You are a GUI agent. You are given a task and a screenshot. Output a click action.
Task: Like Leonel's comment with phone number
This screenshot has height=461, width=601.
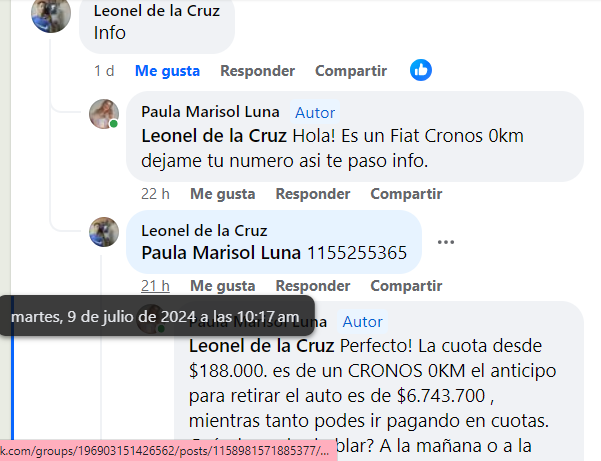[x=223, y=285]
